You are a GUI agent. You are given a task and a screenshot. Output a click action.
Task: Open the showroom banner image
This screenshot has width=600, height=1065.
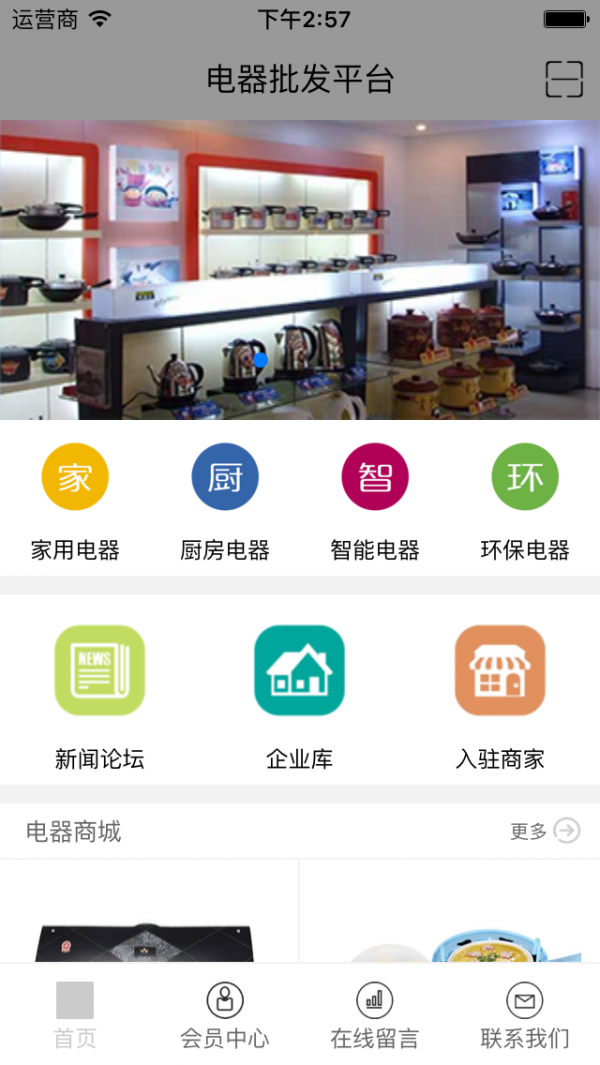pos(300,270)
